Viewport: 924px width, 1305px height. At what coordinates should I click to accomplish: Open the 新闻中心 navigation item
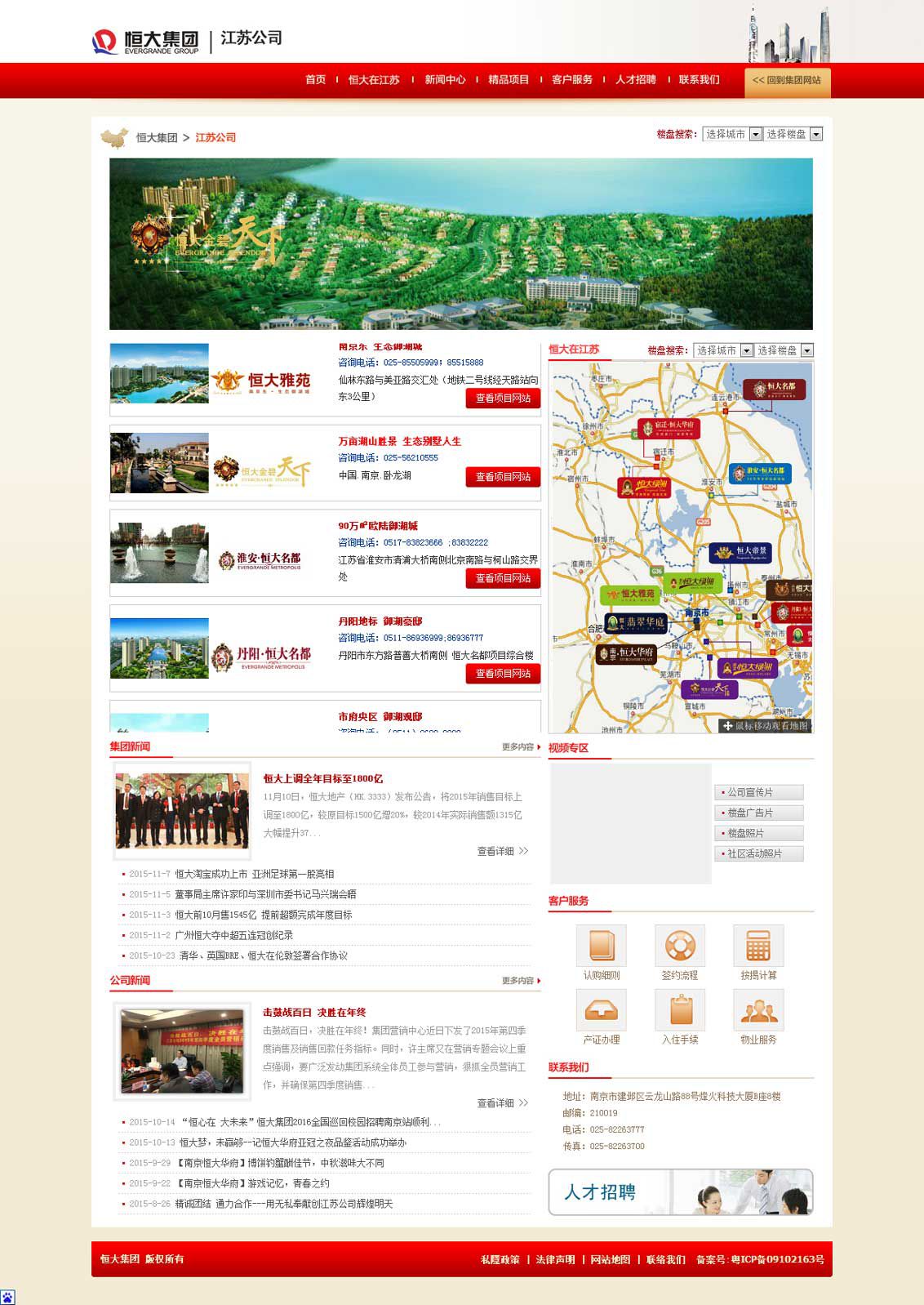(445, 80)
